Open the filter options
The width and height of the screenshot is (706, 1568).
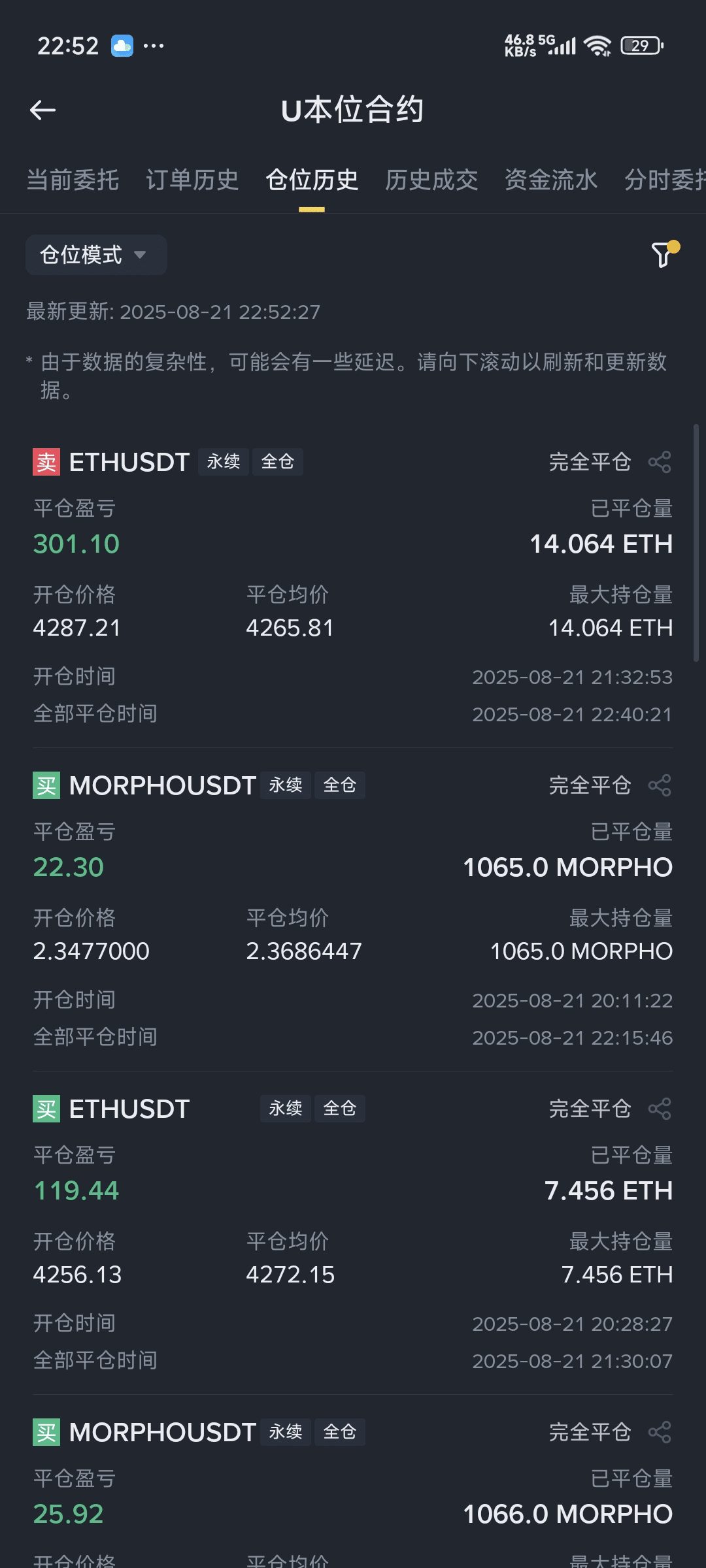click(663, 255)
